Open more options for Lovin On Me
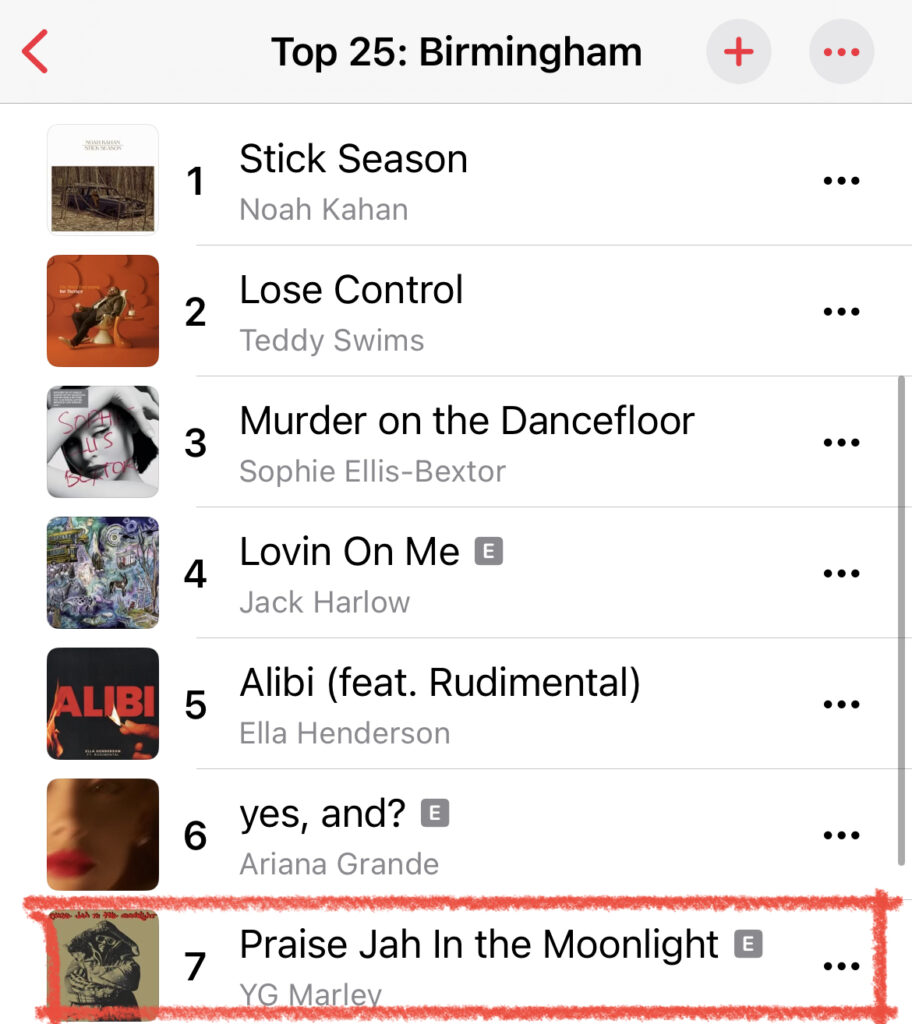The image size is (912, 1024). 841,574
